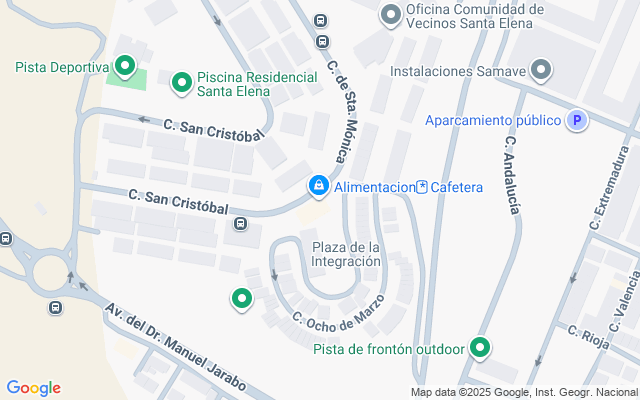Screen dimensions: 640x400
Task: Open the Alimentacion Cafetera shop marker
Action: [318, 185]
